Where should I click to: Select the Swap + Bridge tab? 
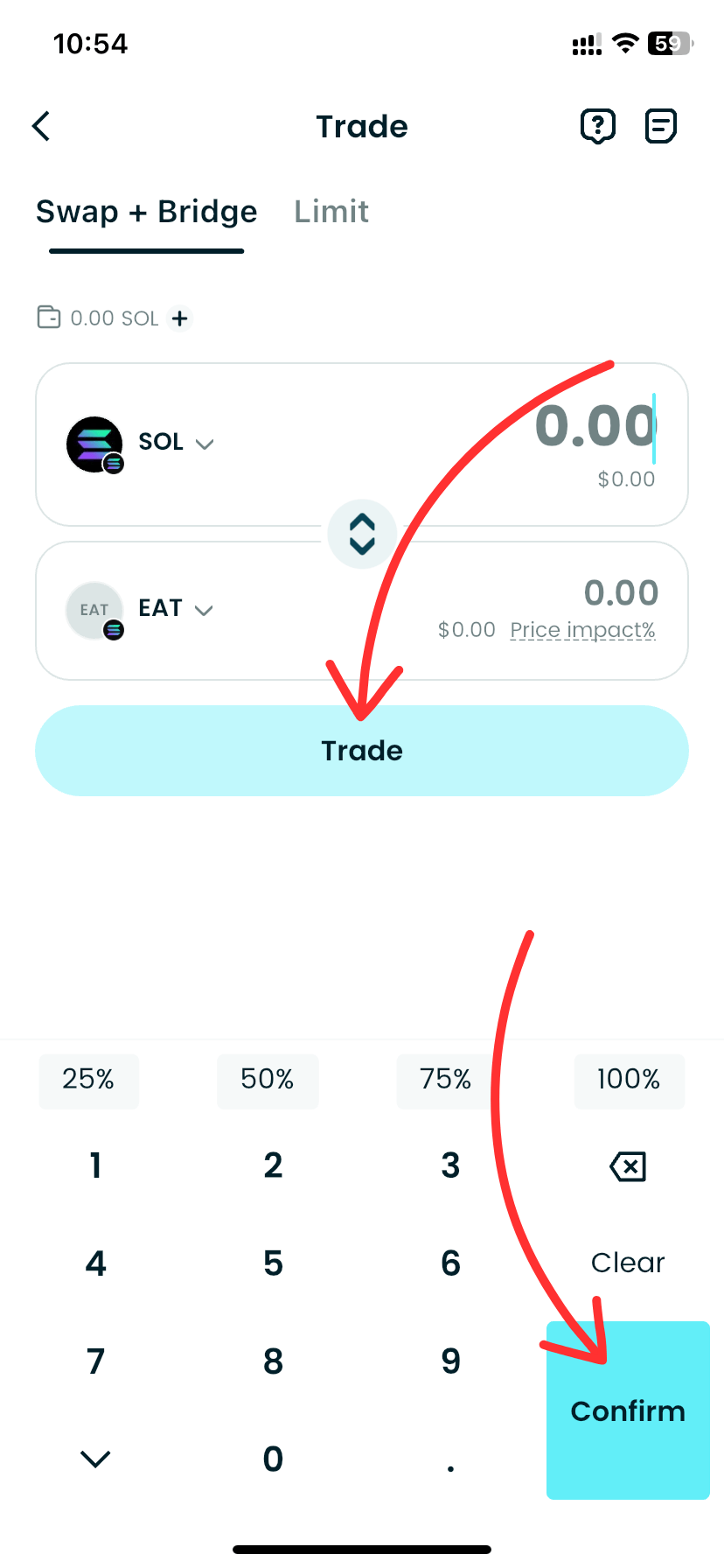[146, 212]
